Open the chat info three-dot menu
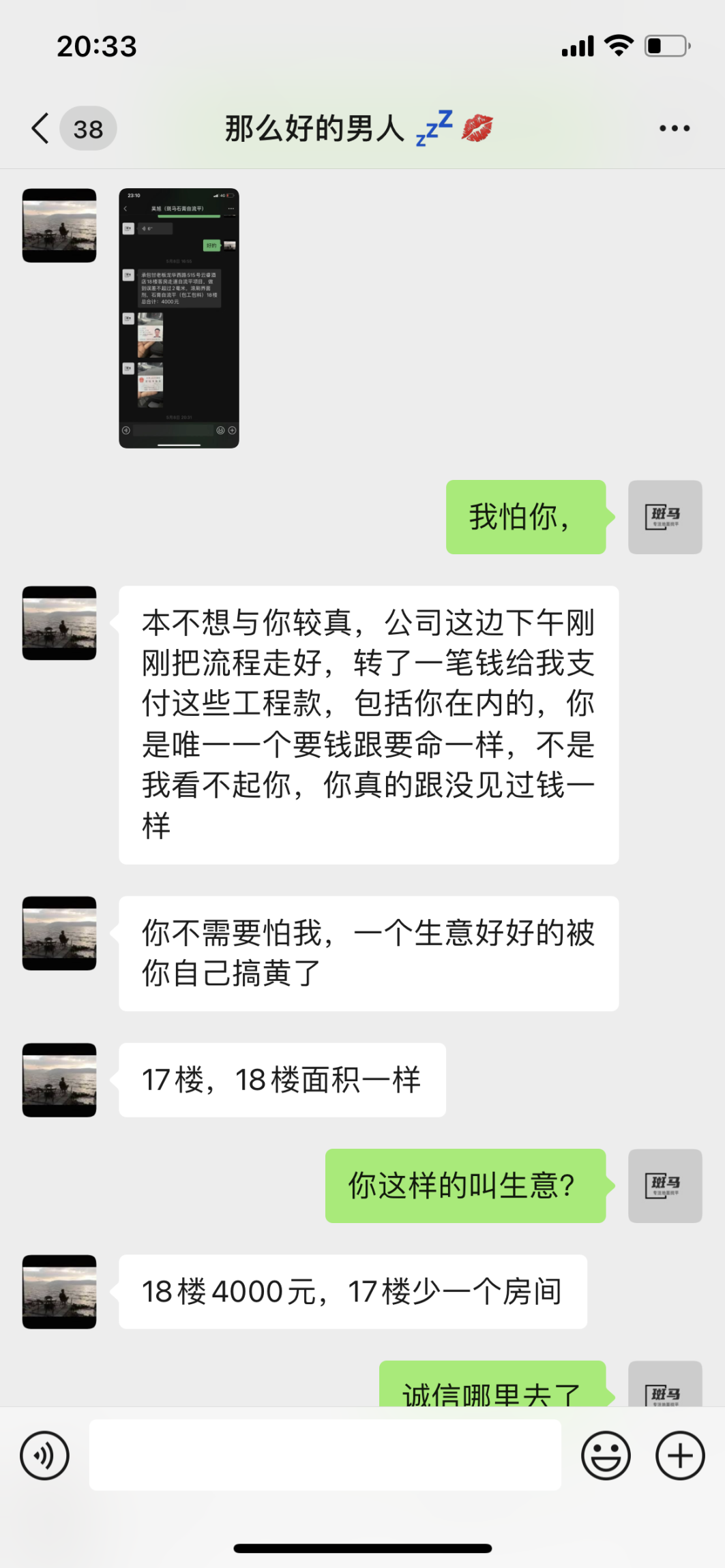Image resolution: width=725 pixels, height=1568 pixels. coord(674,128)
